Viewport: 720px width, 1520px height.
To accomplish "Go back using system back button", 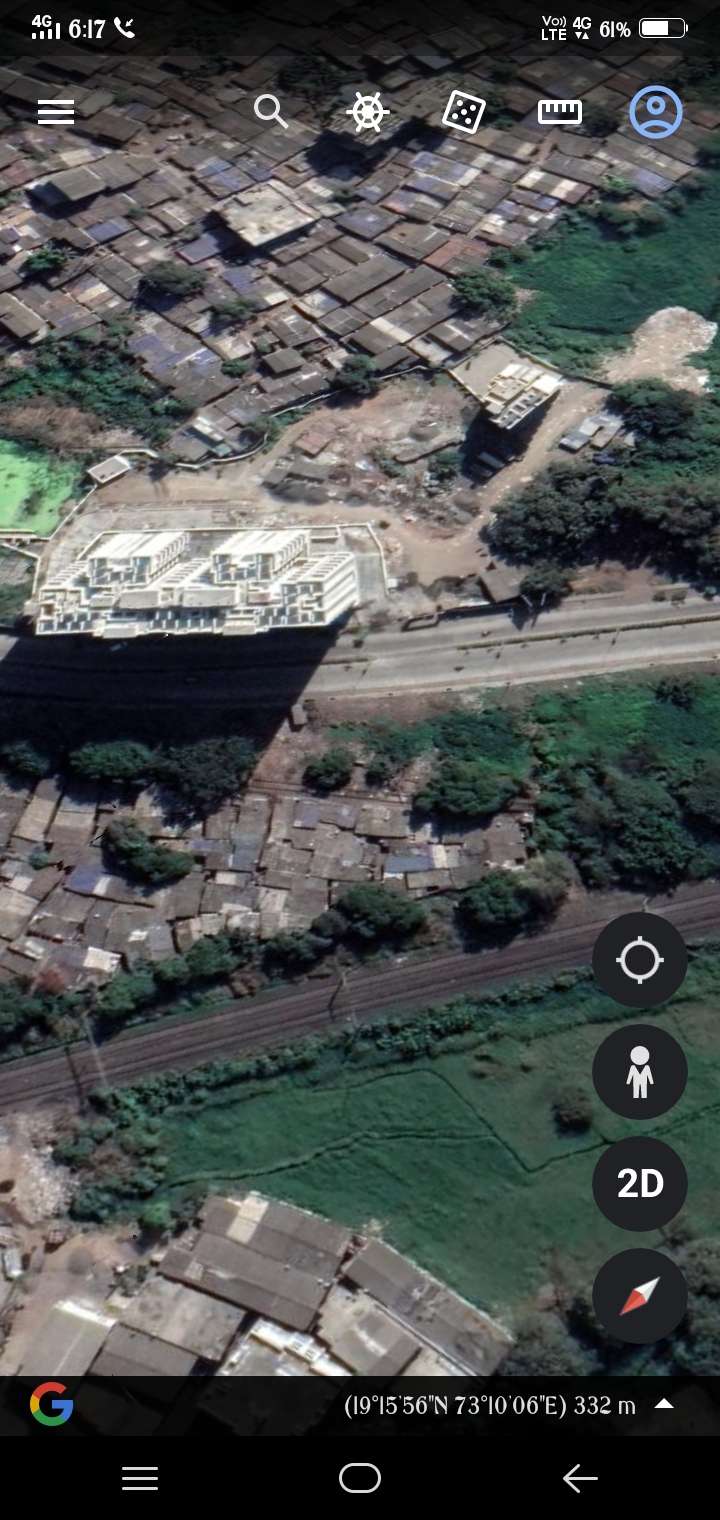I will coord(580,1478).
